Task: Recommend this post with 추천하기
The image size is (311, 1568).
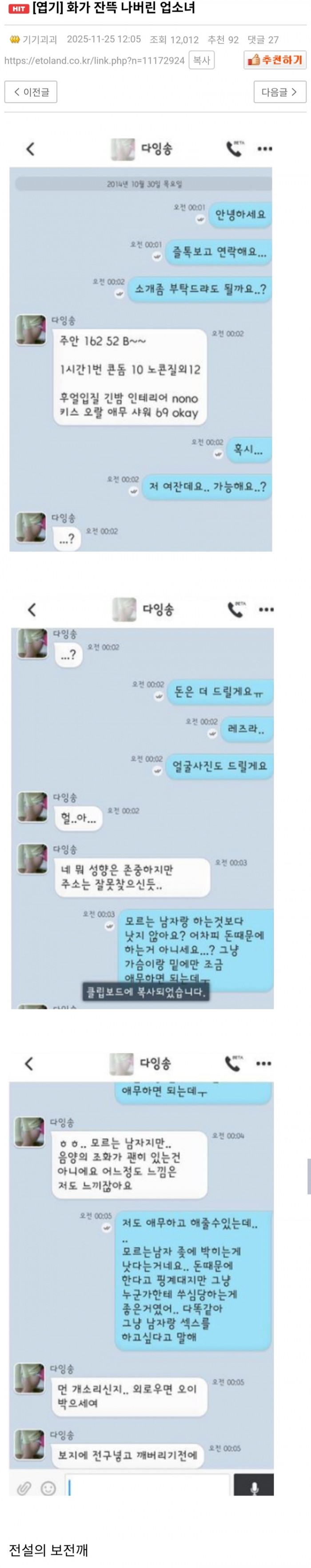Action: [275, 59]
